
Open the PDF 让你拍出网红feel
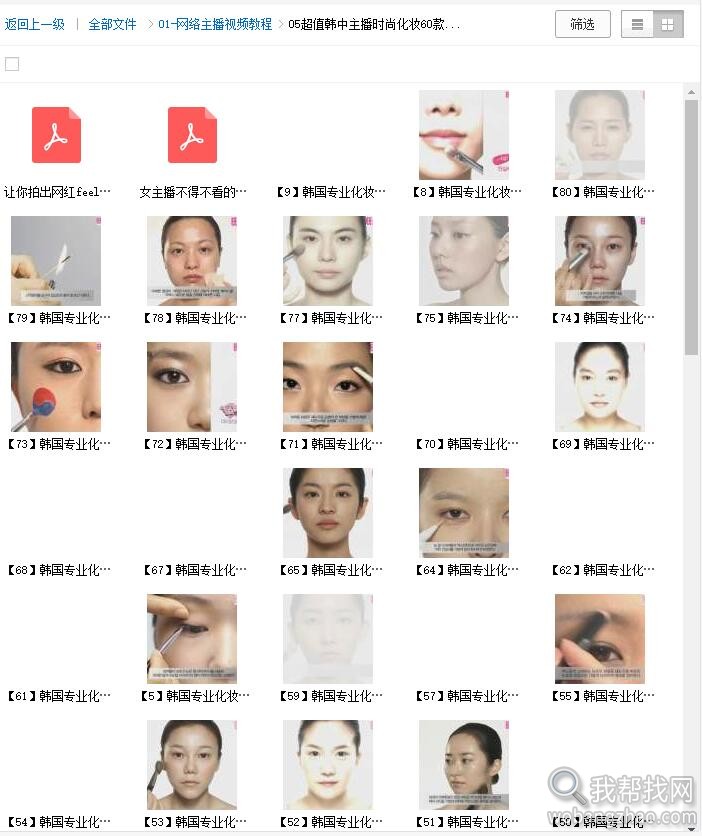(56, 135)
